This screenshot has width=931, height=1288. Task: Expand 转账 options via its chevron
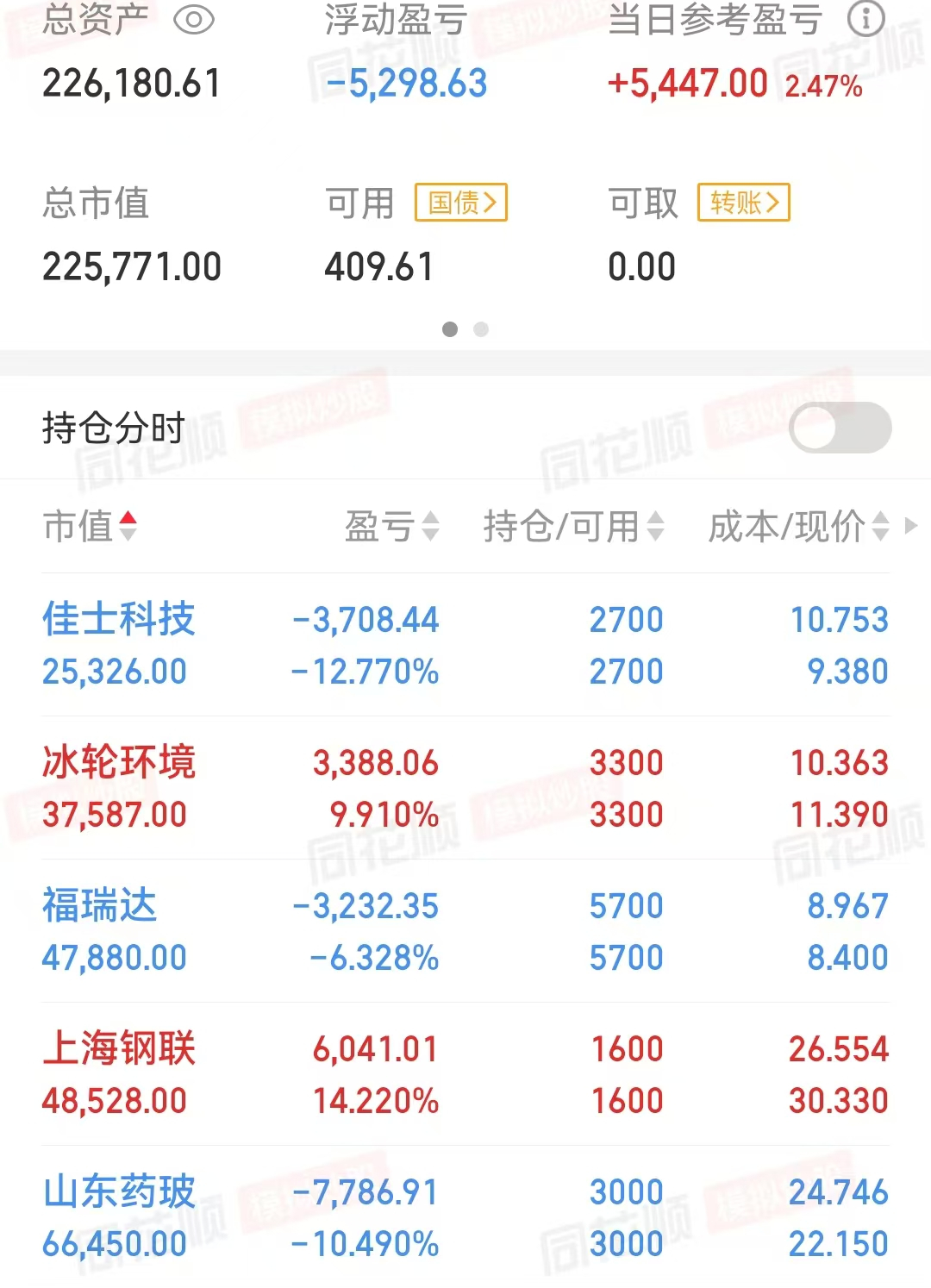coord(774,203)
